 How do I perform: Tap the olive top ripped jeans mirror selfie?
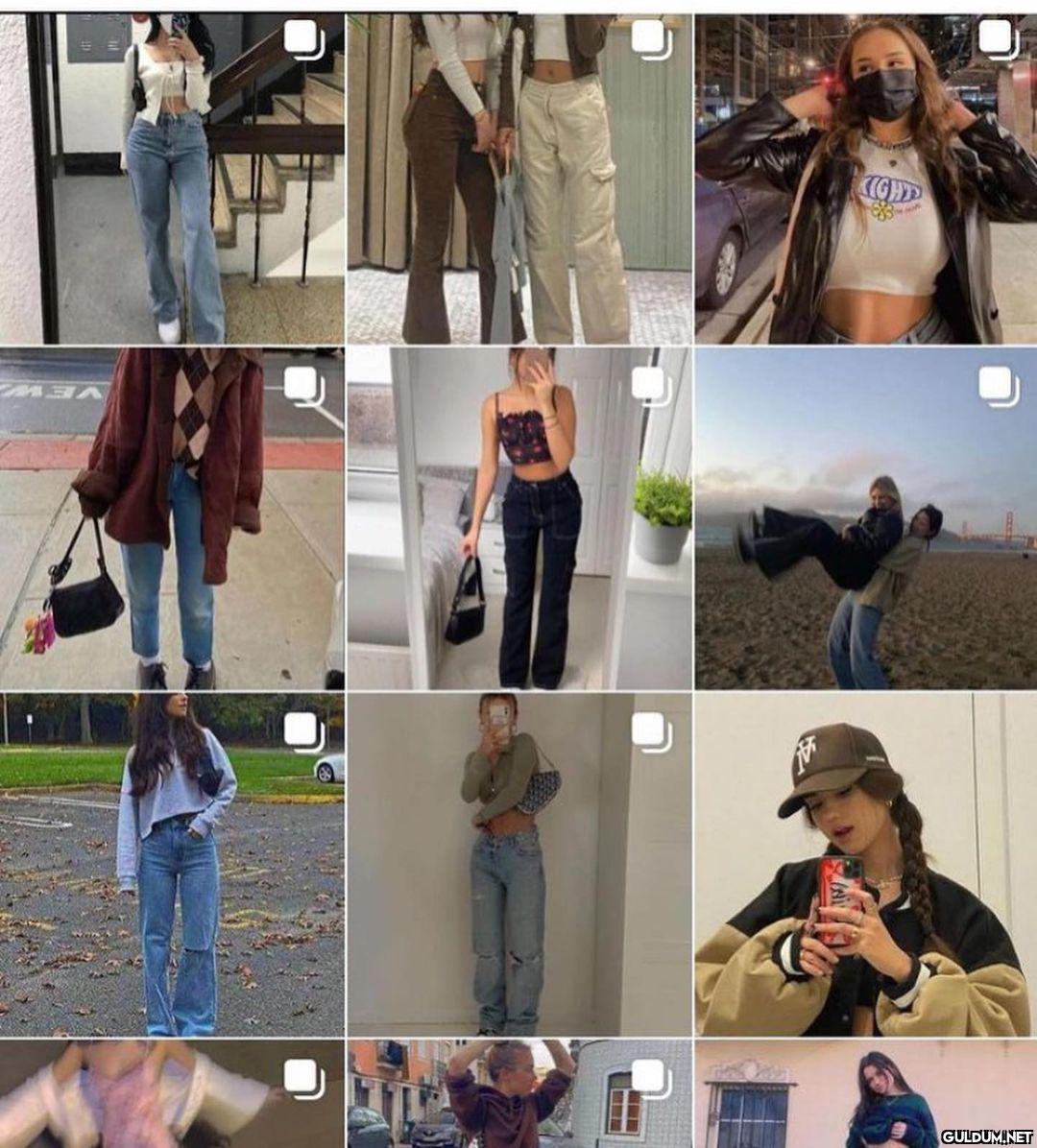pos(518,864)
